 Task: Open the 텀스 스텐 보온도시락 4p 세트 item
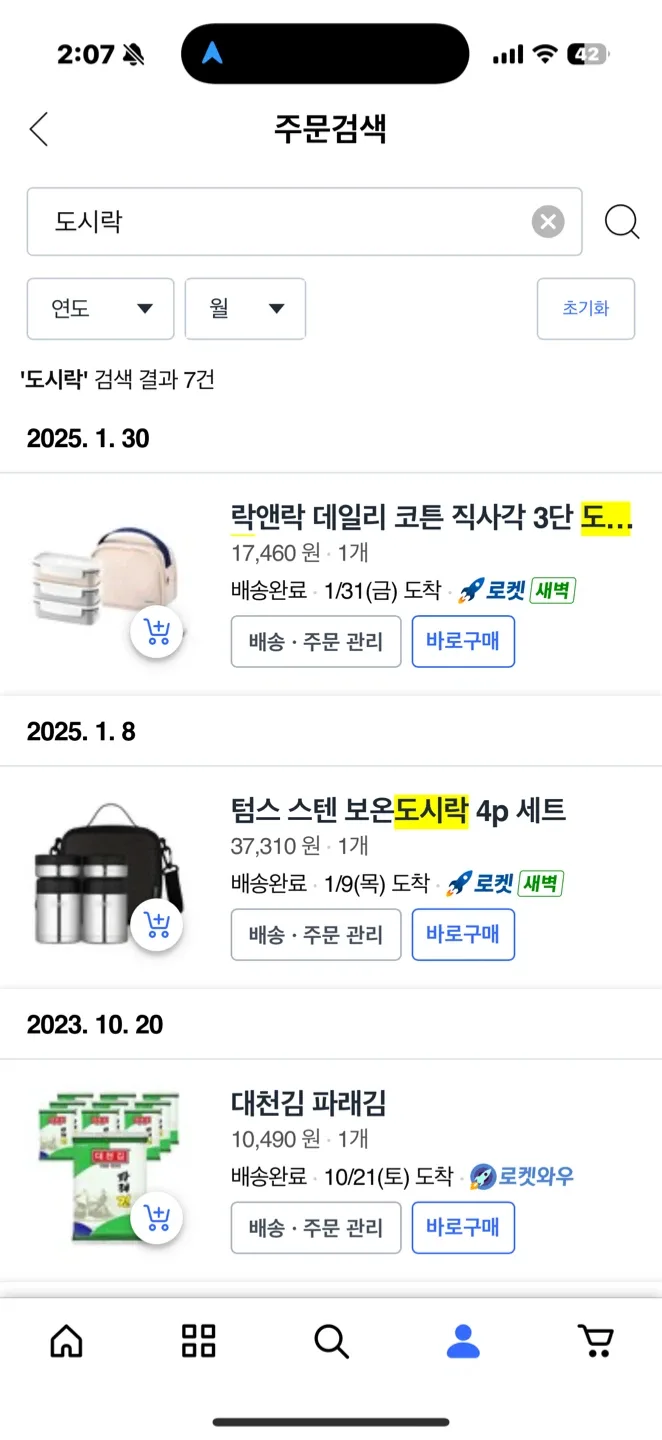[398, 810]
